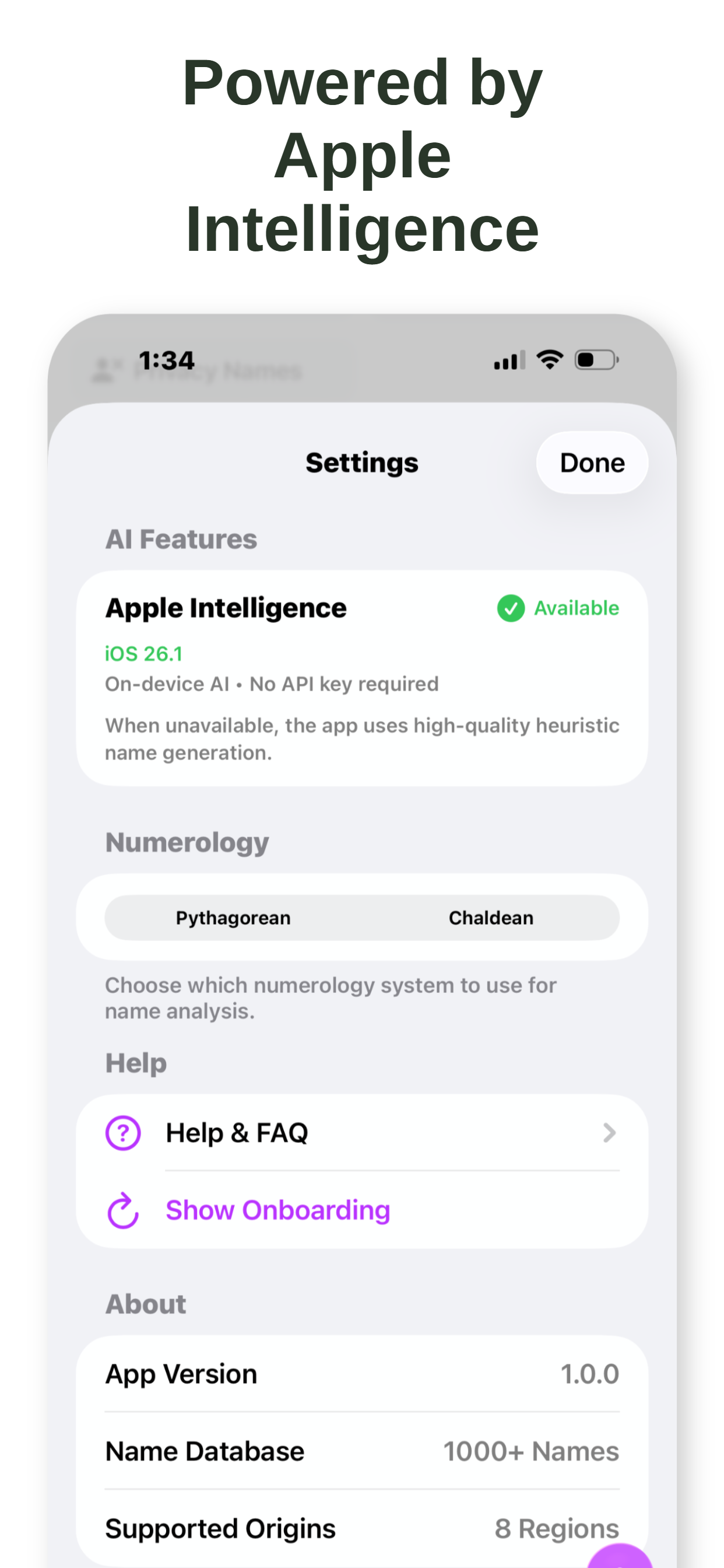
Task: Tap the Settings title heading
Action: 361,463
